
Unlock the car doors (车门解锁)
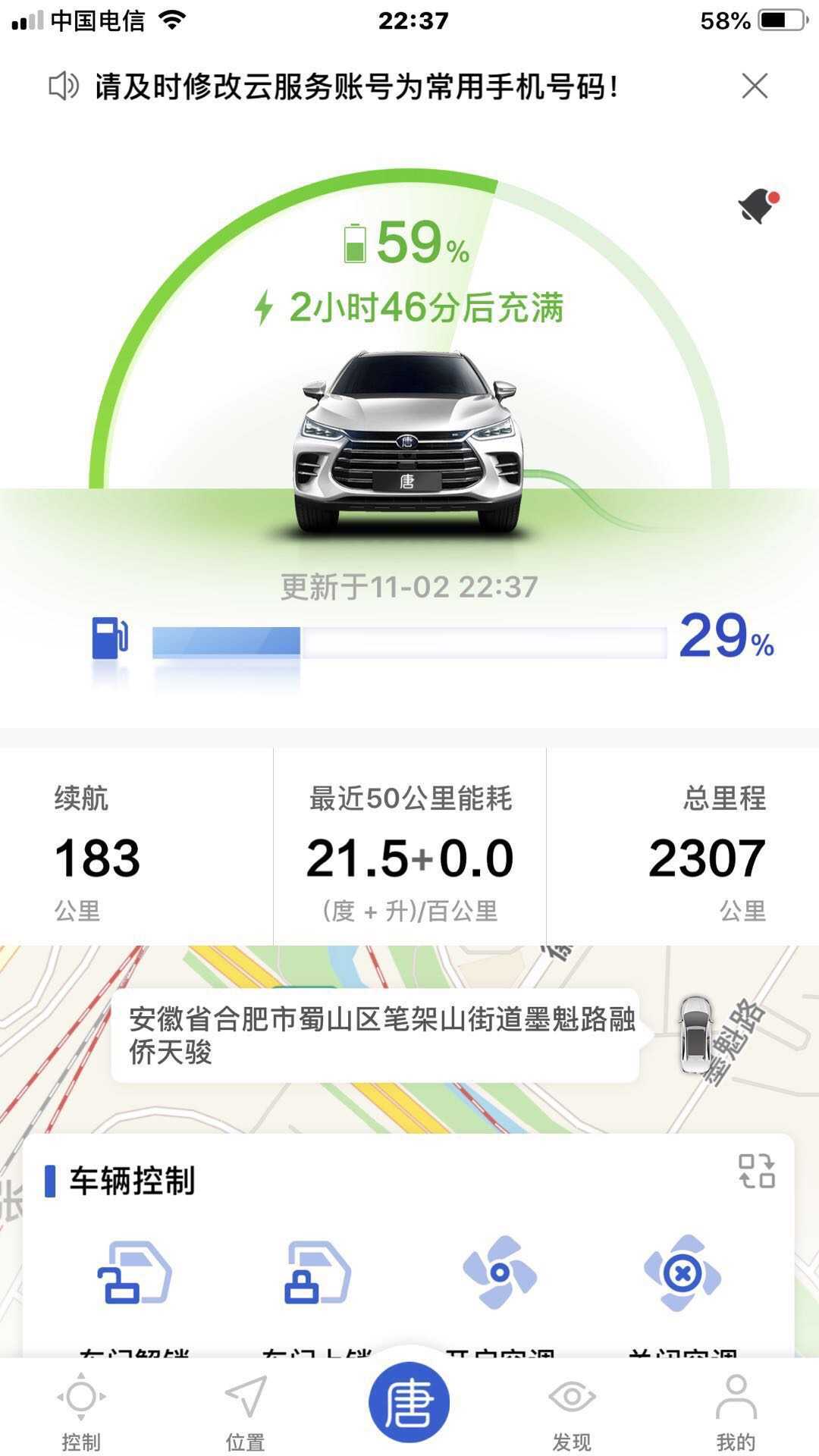pos(135,1274)
